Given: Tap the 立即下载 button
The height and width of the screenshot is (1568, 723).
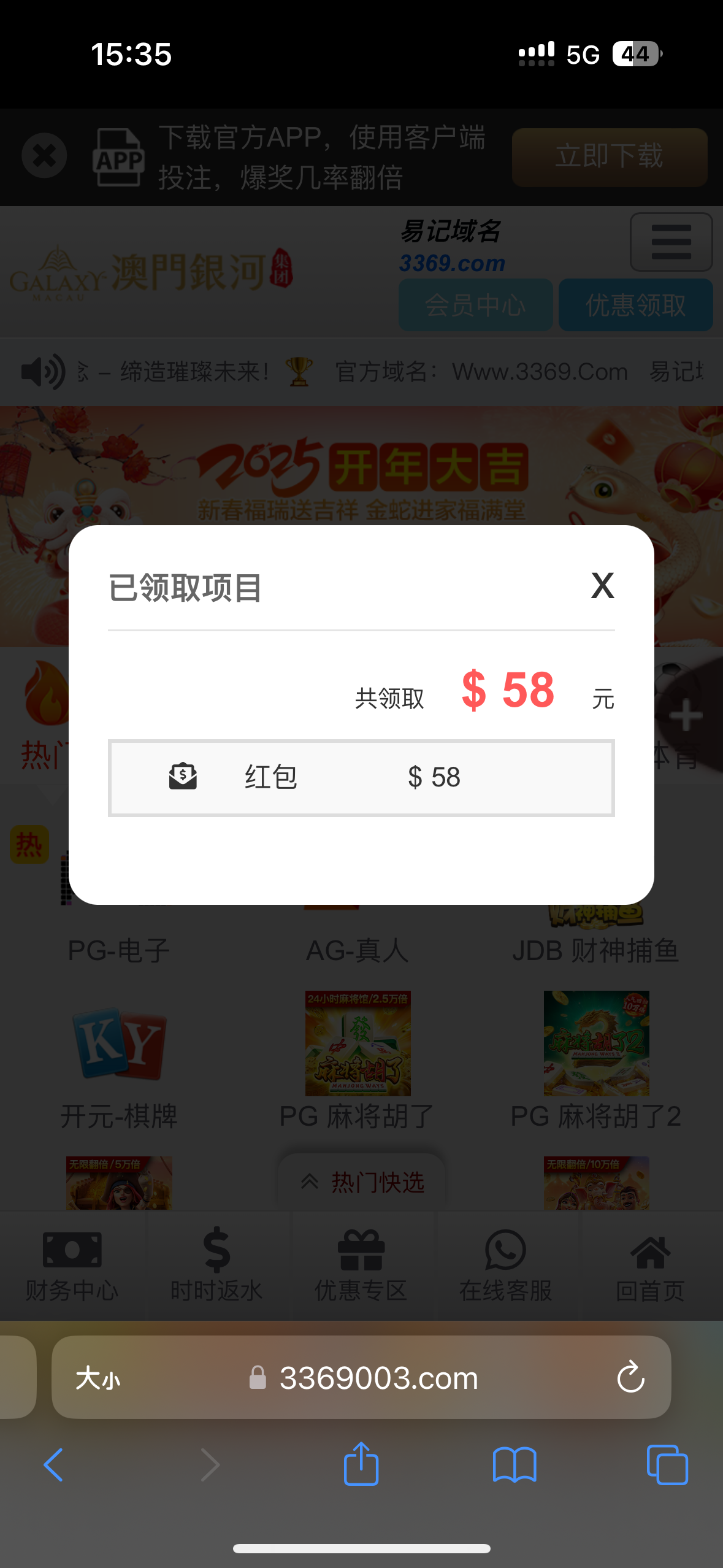Looking at the screenshot, I should 610,157.
